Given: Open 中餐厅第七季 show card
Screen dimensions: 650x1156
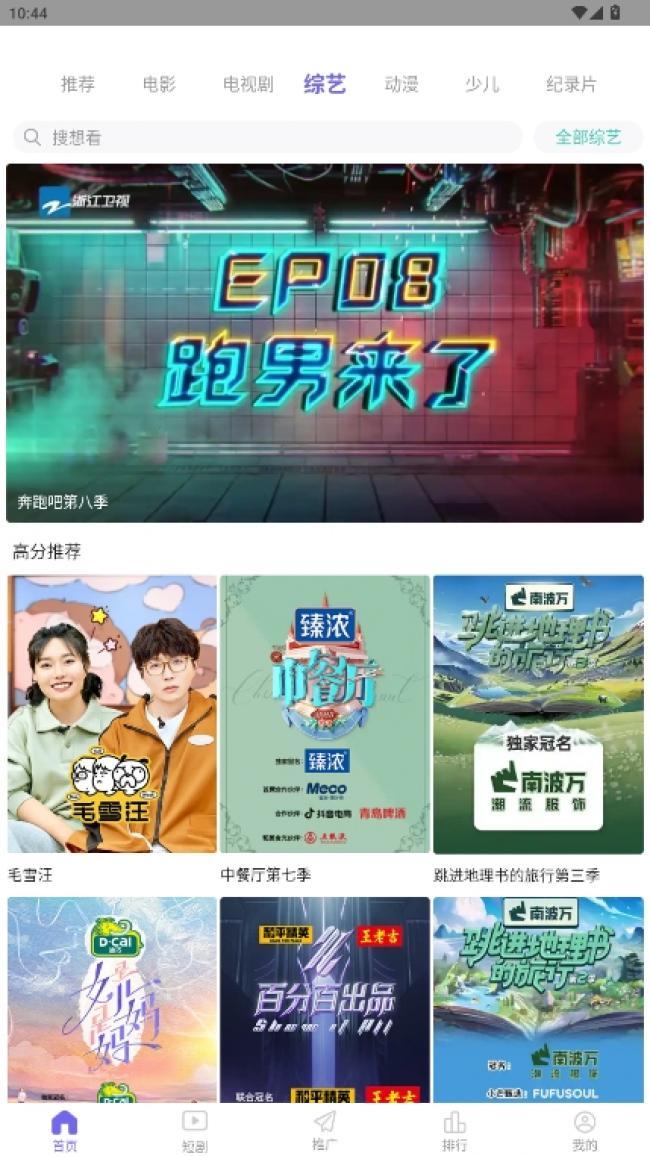Looking at the screenshot, I should coord(325,714).
